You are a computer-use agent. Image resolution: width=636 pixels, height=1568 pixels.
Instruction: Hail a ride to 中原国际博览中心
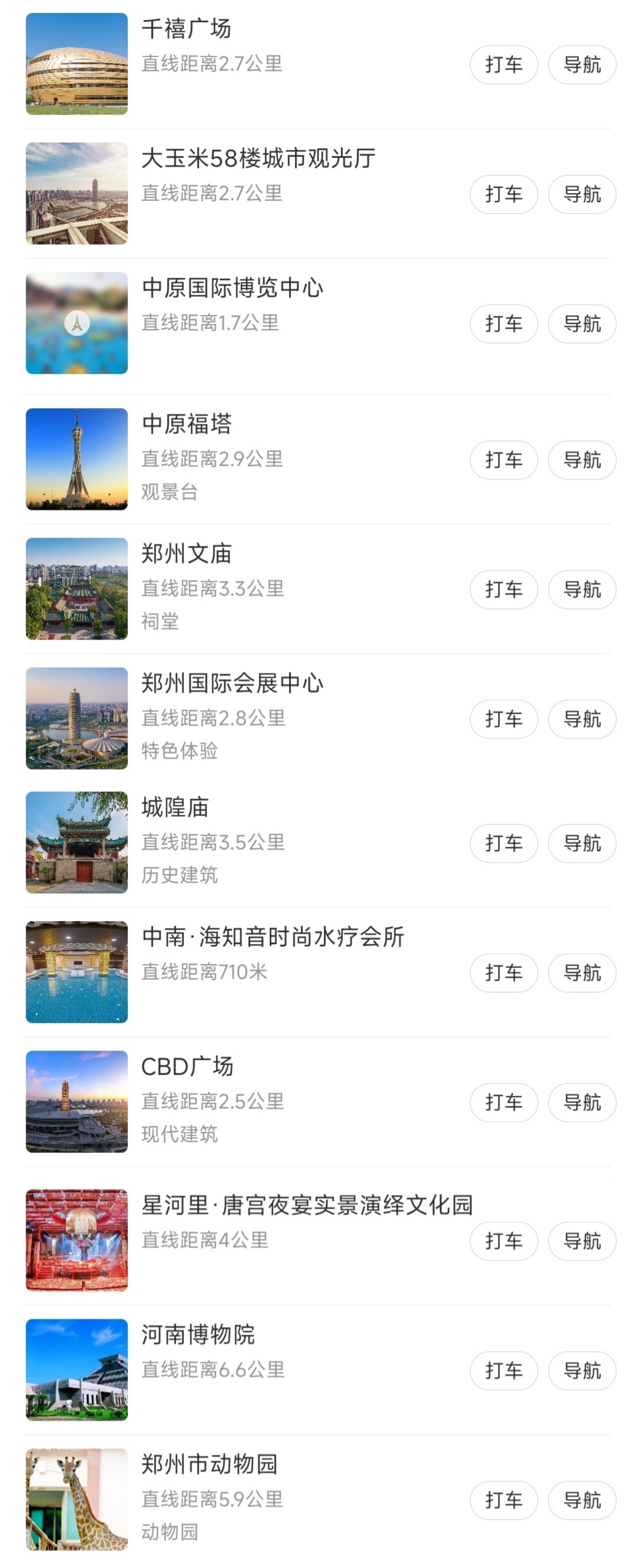click(503, 324)
